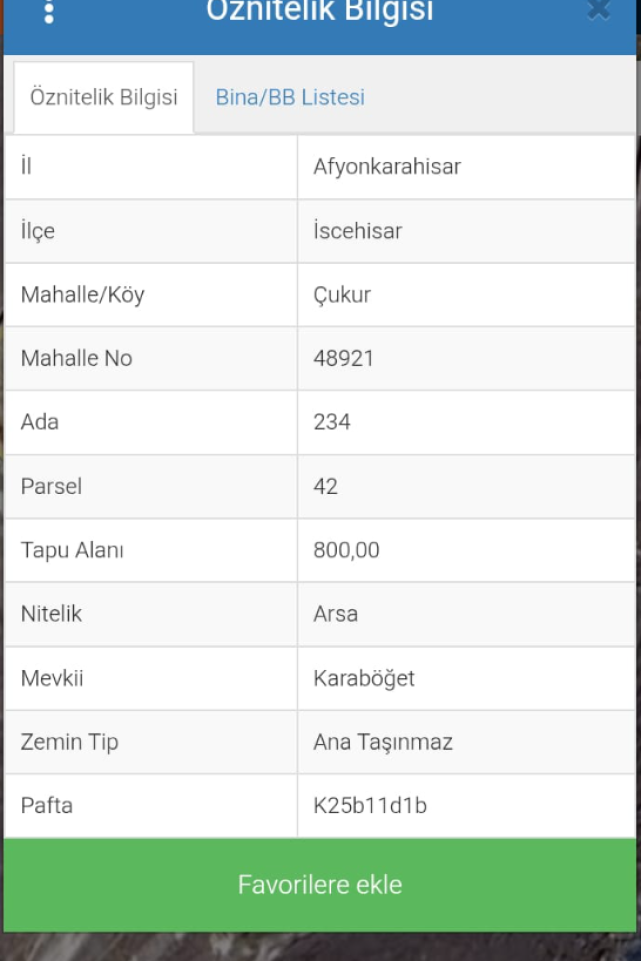Close the Öznitelik Bilgisi dialog
This screenshot has height=961, width=641.
tap(598, 10)
